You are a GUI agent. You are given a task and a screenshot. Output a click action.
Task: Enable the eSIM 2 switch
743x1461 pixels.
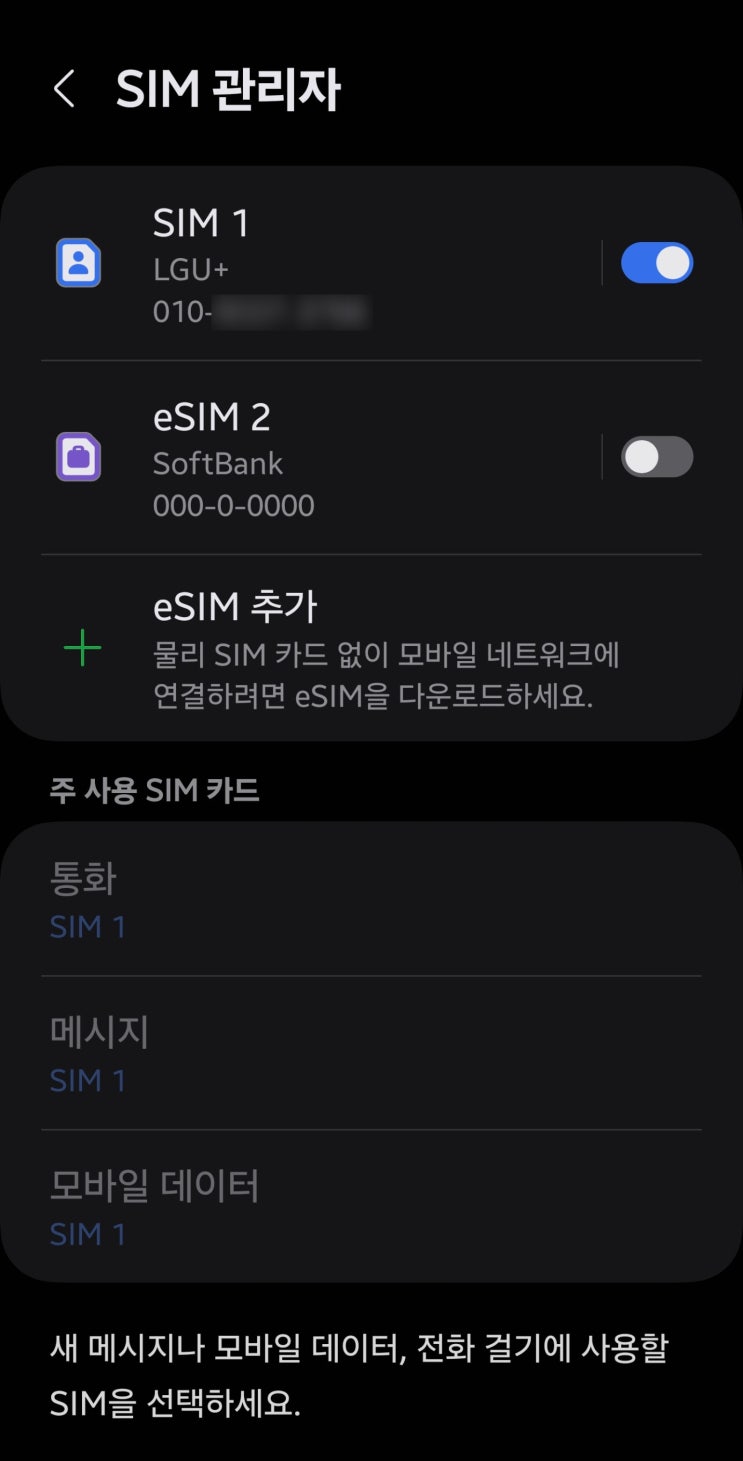[656, 458]
